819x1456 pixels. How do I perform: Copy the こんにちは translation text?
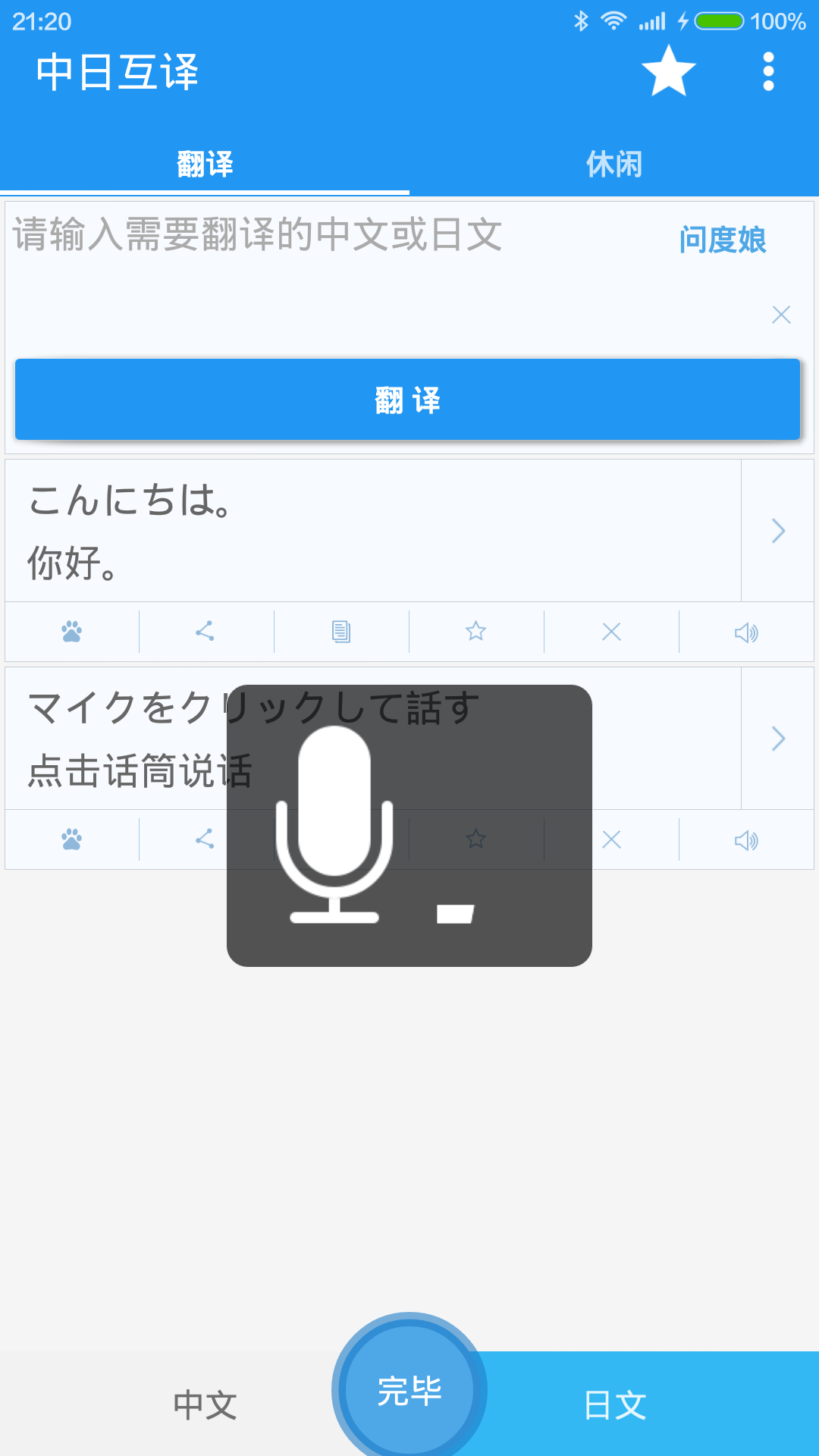(x=340, y=631)
